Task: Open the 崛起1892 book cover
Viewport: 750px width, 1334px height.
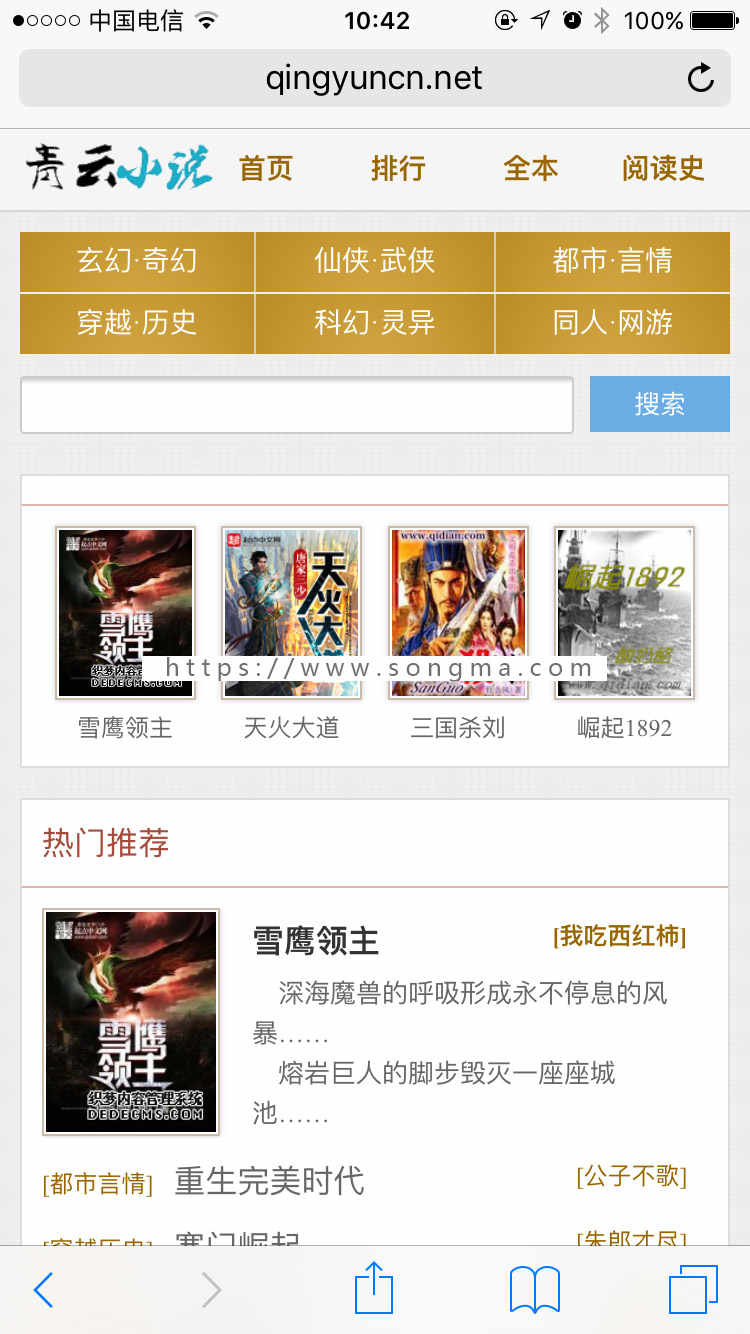Action: click(625, 613)
